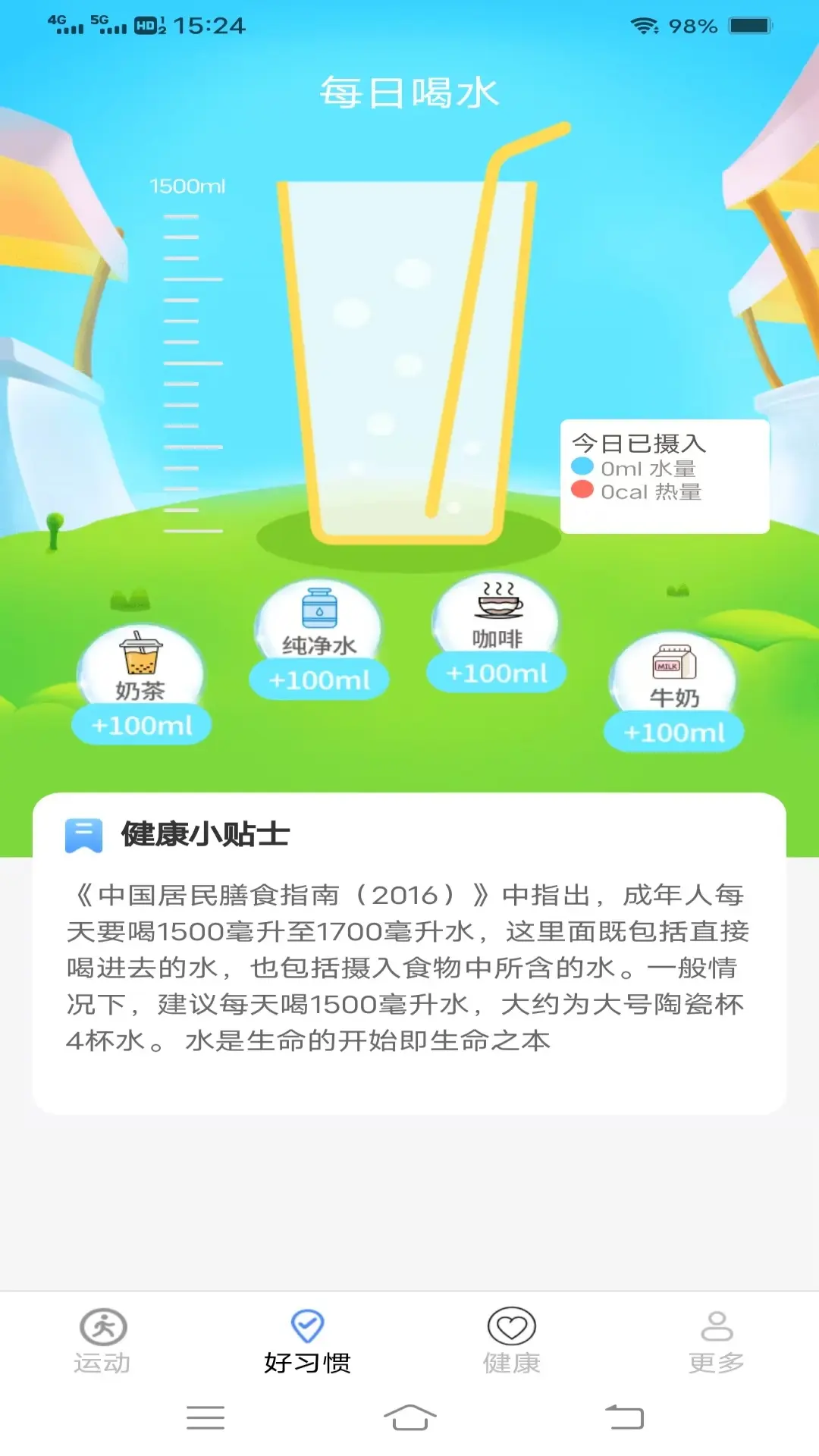
Task: Switch to the 运动 tab
Action: point(102,1341)
